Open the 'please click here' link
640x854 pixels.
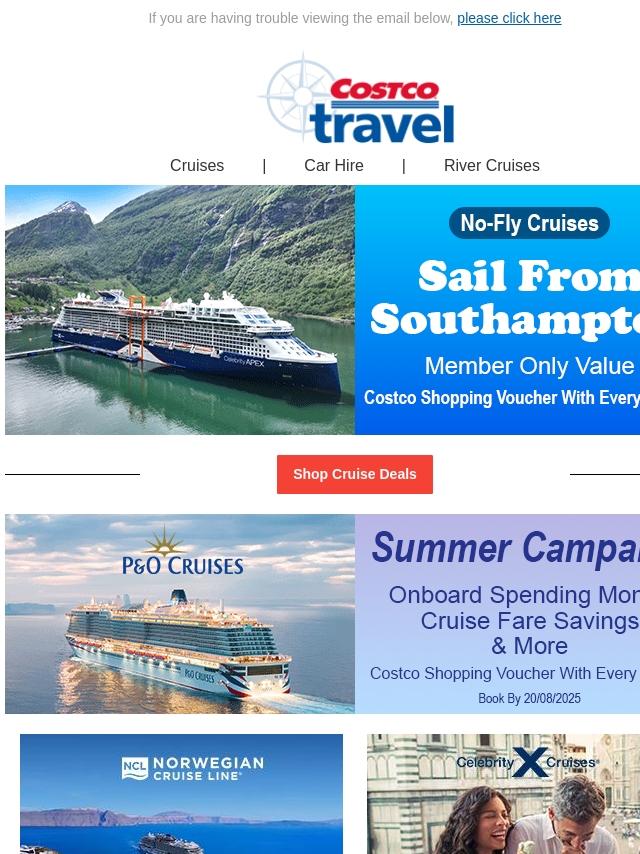click(x=509, y=18)
